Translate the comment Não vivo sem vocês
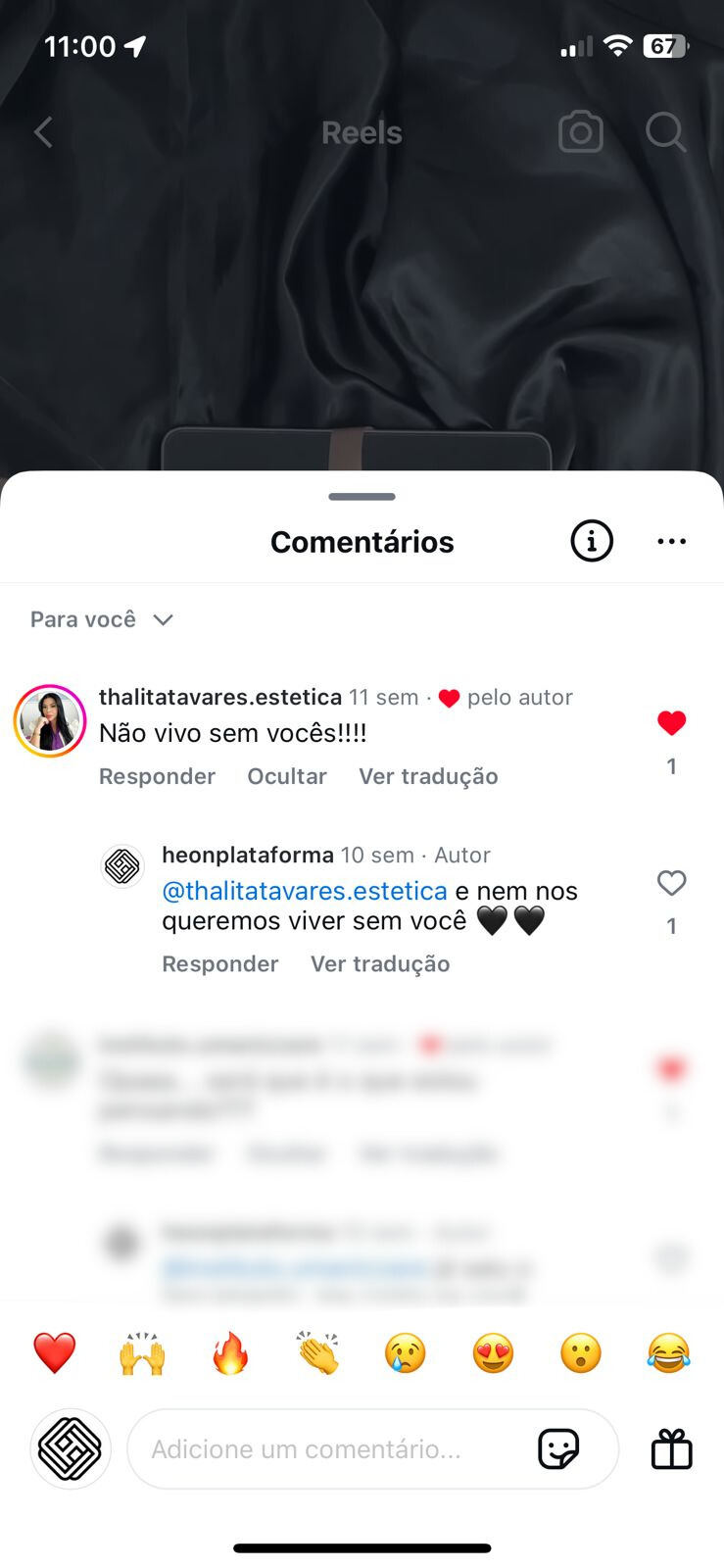 (428, 776)
